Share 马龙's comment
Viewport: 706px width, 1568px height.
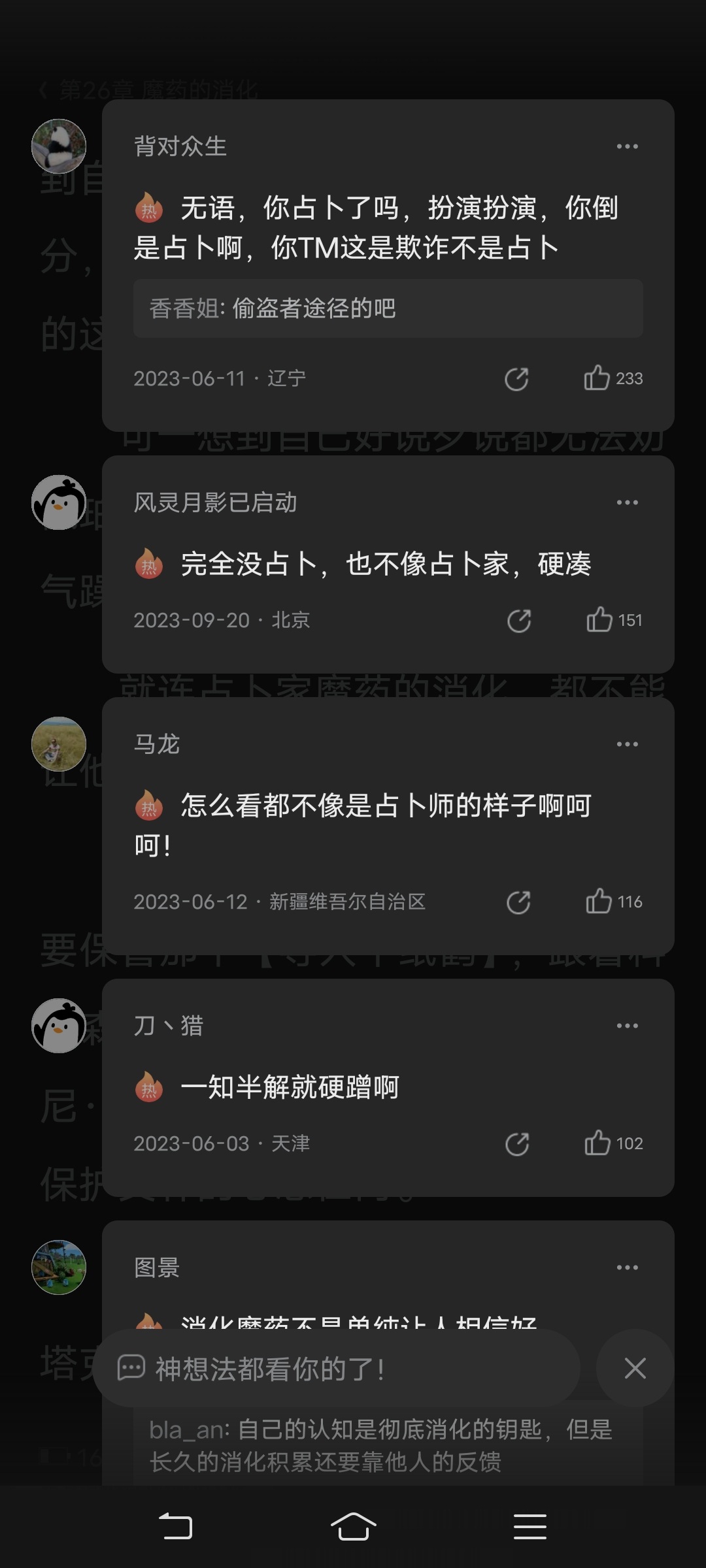pyautogui.click(x=518, y=902)
